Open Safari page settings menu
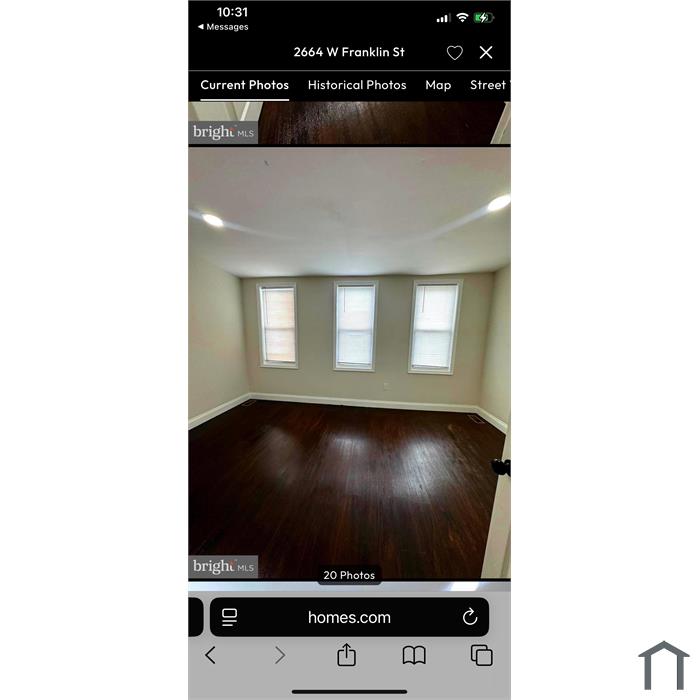 pyautogui.click(x=230, y=617)
